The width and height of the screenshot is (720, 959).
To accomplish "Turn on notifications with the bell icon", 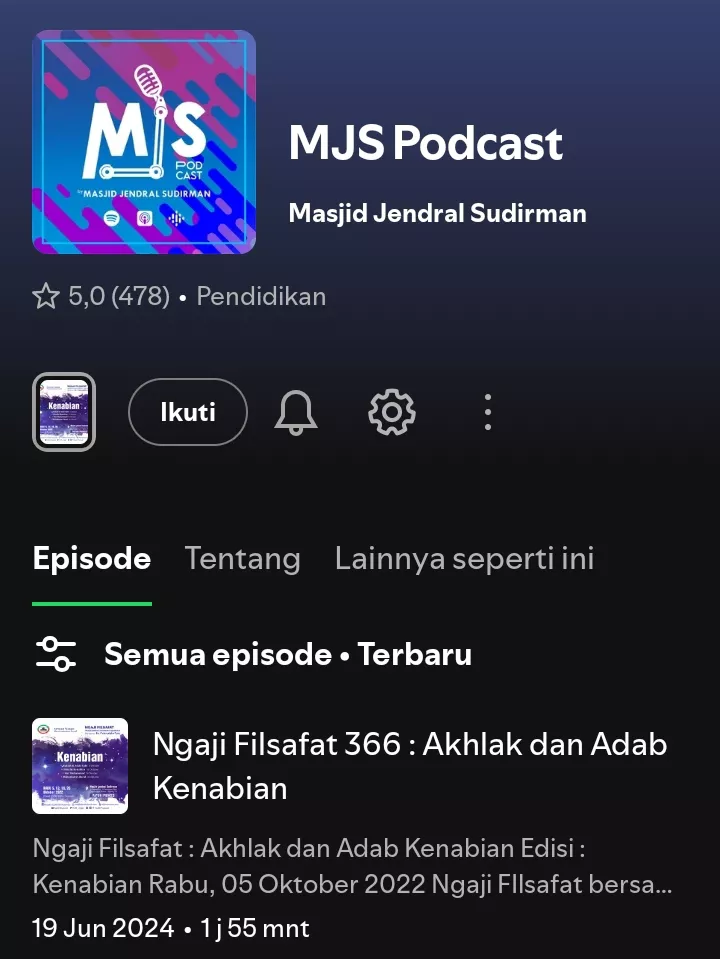I will (x=295, y=412).
